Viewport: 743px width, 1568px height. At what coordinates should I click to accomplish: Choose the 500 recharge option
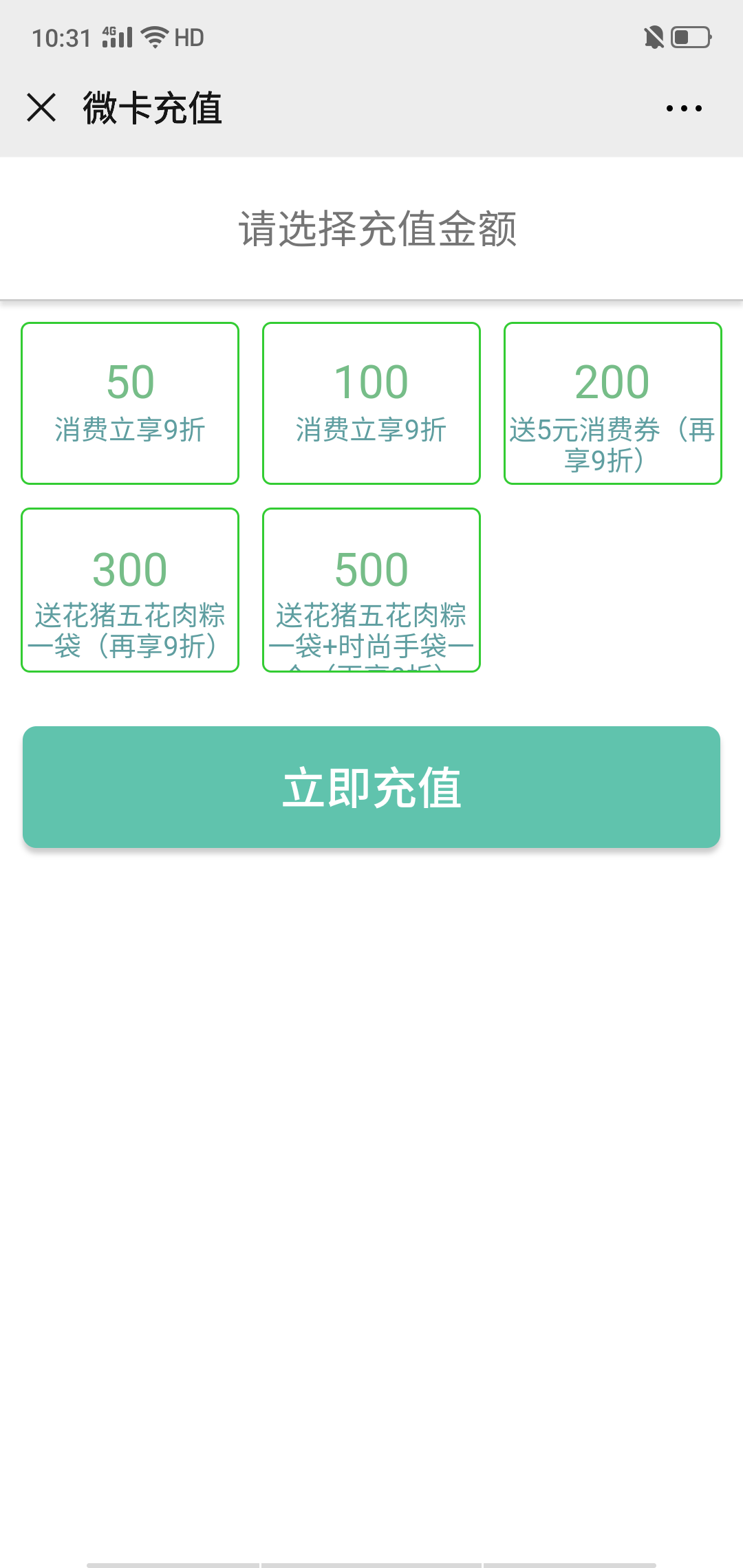371,590
